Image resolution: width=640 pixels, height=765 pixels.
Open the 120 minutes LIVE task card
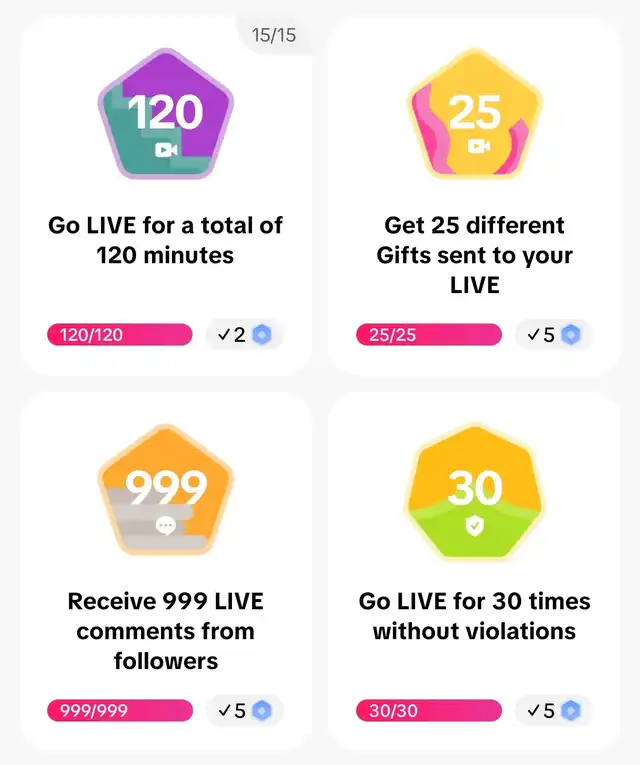(x=165, y=240)
